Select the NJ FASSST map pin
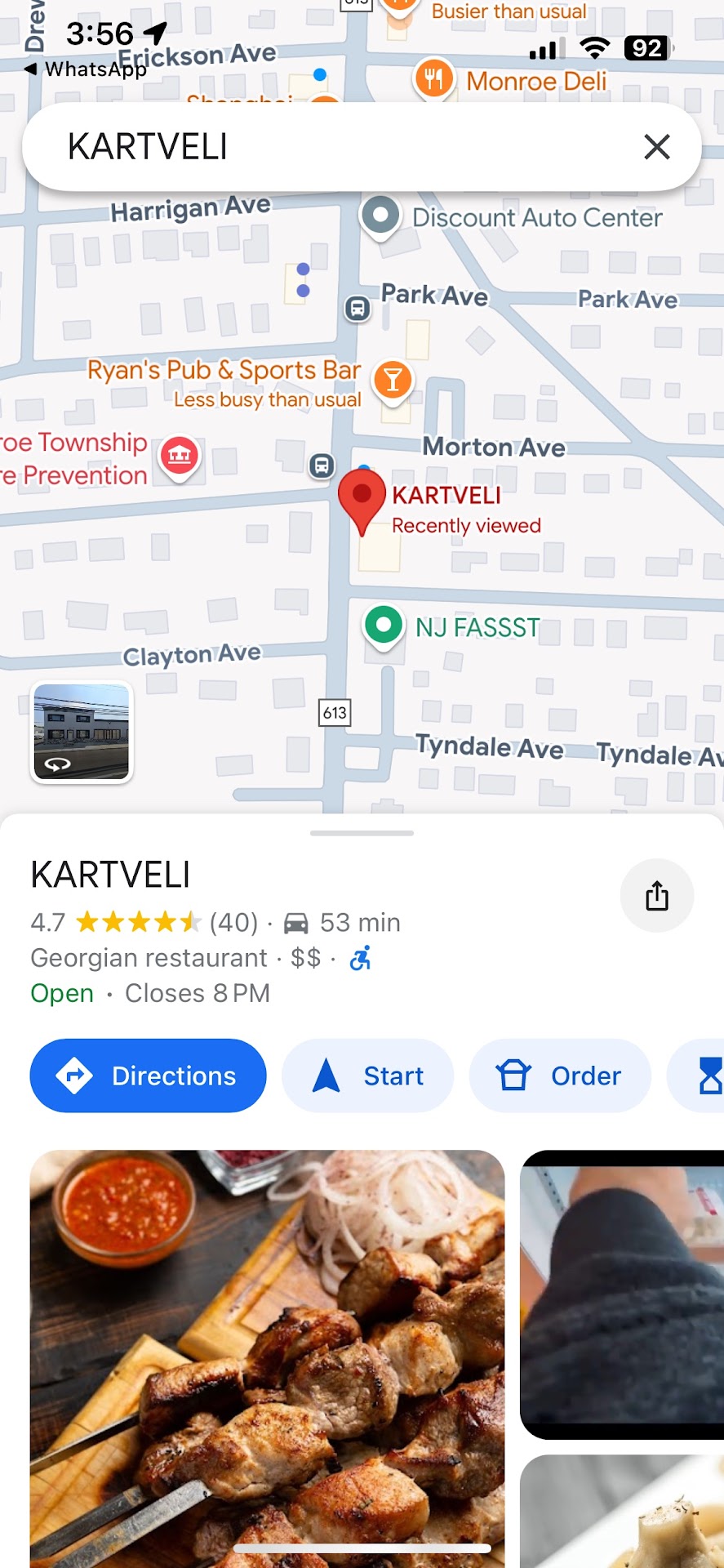The image size is (724, 1568). (383, 626)
